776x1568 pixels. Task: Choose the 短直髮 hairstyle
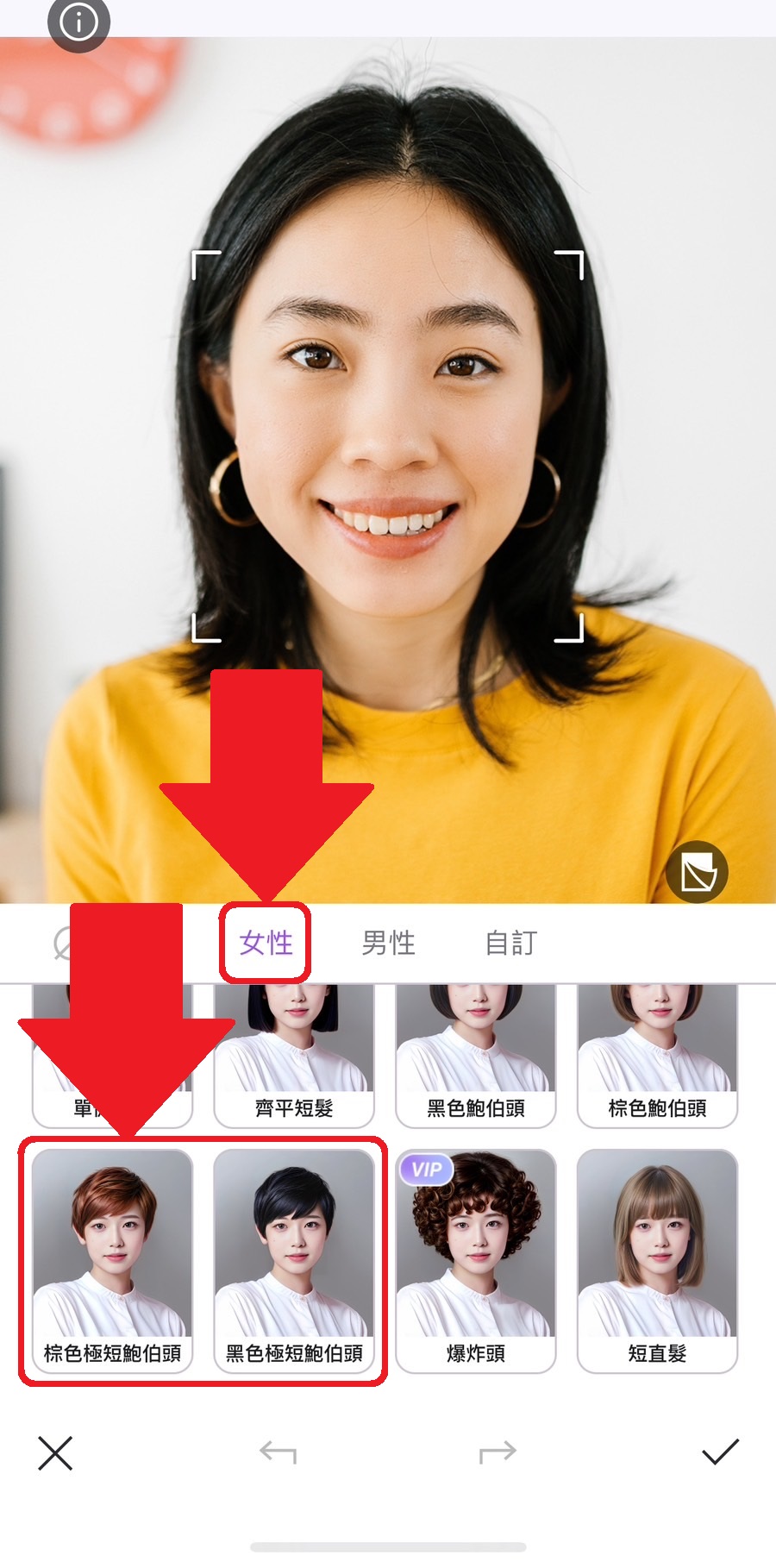(x=657, y=1261)
